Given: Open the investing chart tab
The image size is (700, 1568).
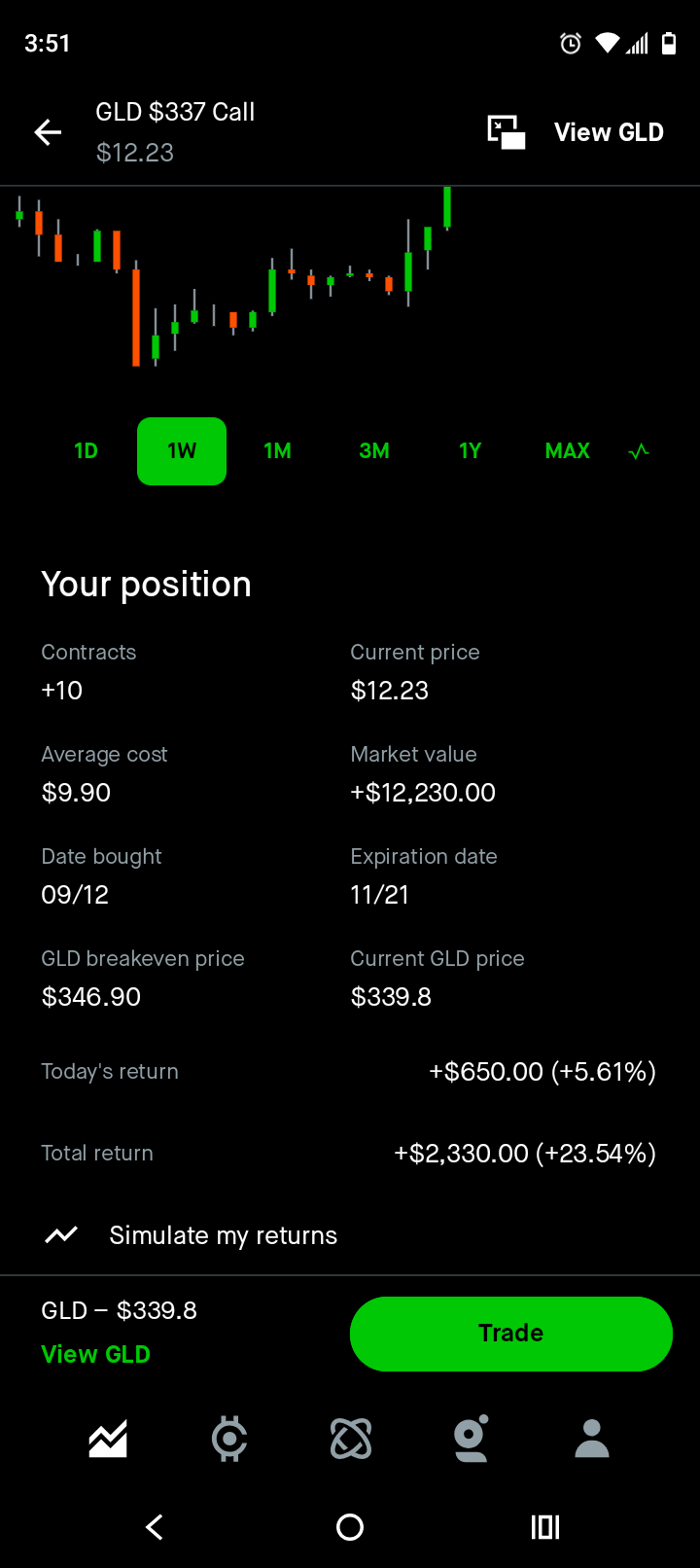Looking at the screenshot, I should (x=108, y=1439).
